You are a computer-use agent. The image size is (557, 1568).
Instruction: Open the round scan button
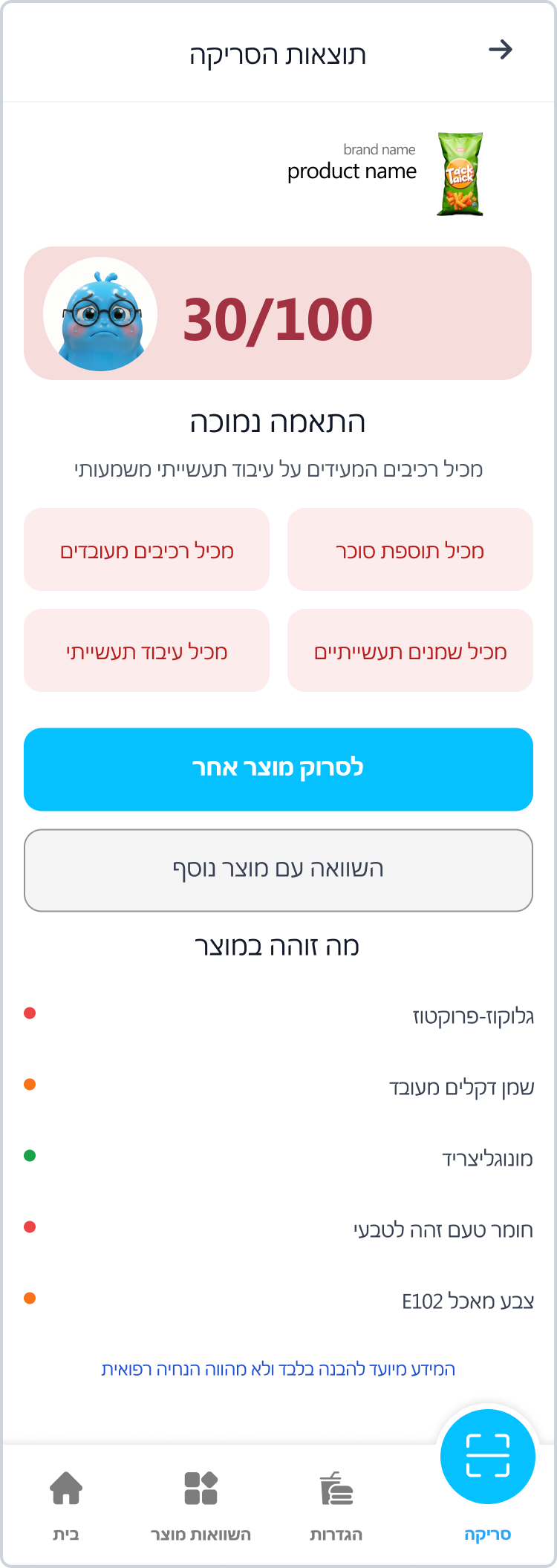tap(487, 1457)
